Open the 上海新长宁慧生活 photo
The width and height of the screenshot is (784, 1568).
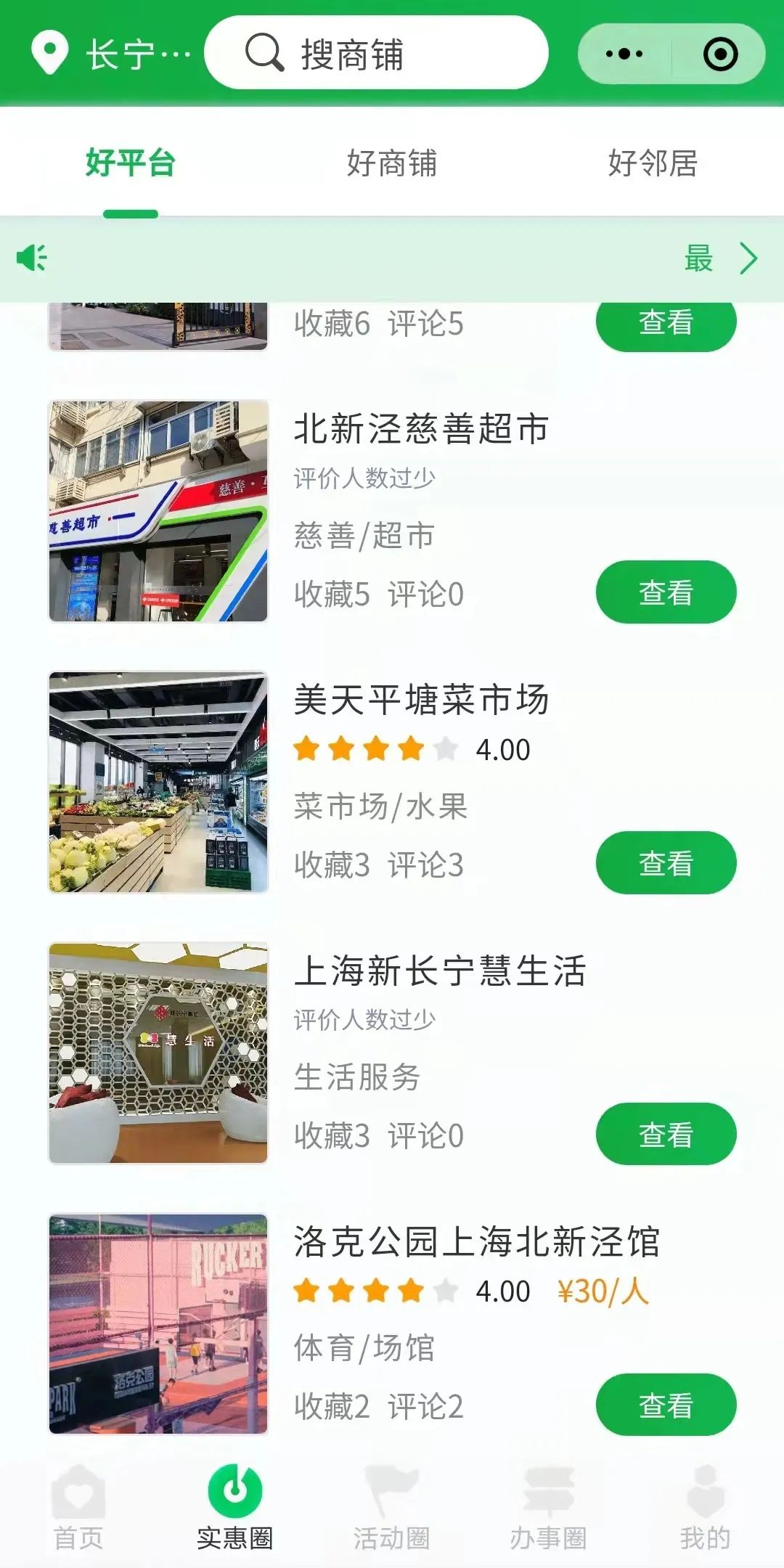tap(158, 1053)
